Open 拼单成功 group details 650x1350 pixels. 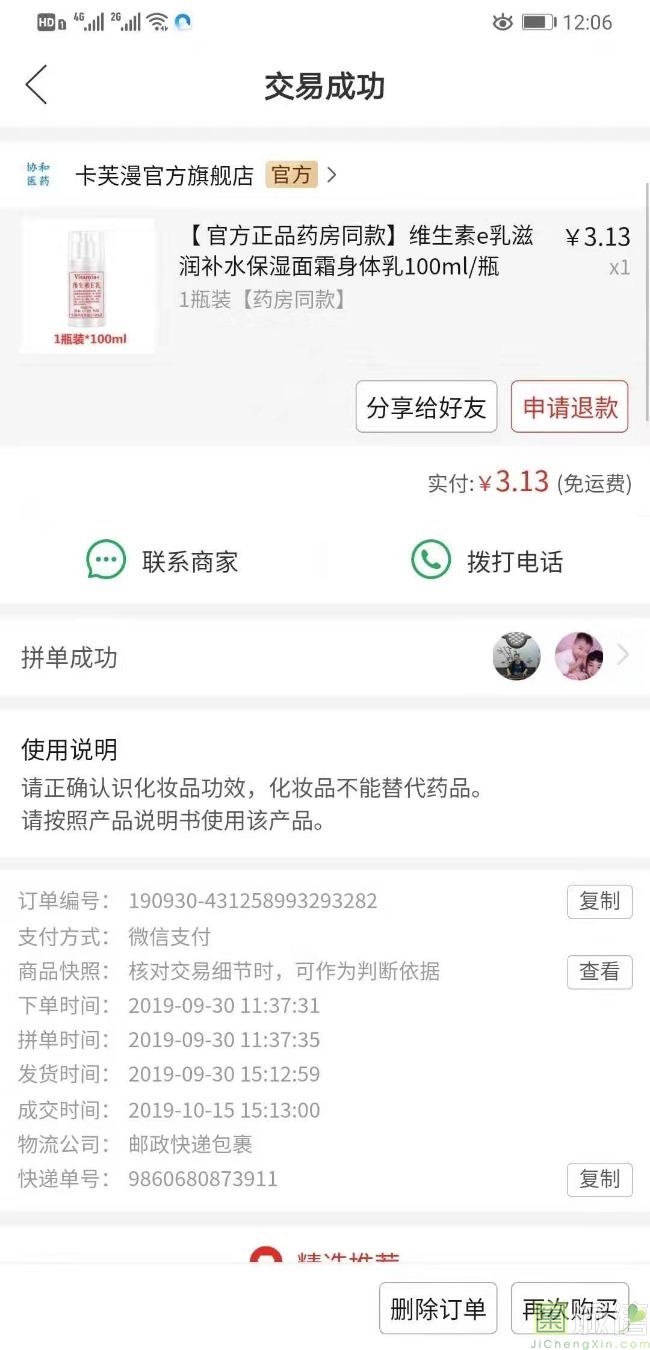tap(325, 657)
